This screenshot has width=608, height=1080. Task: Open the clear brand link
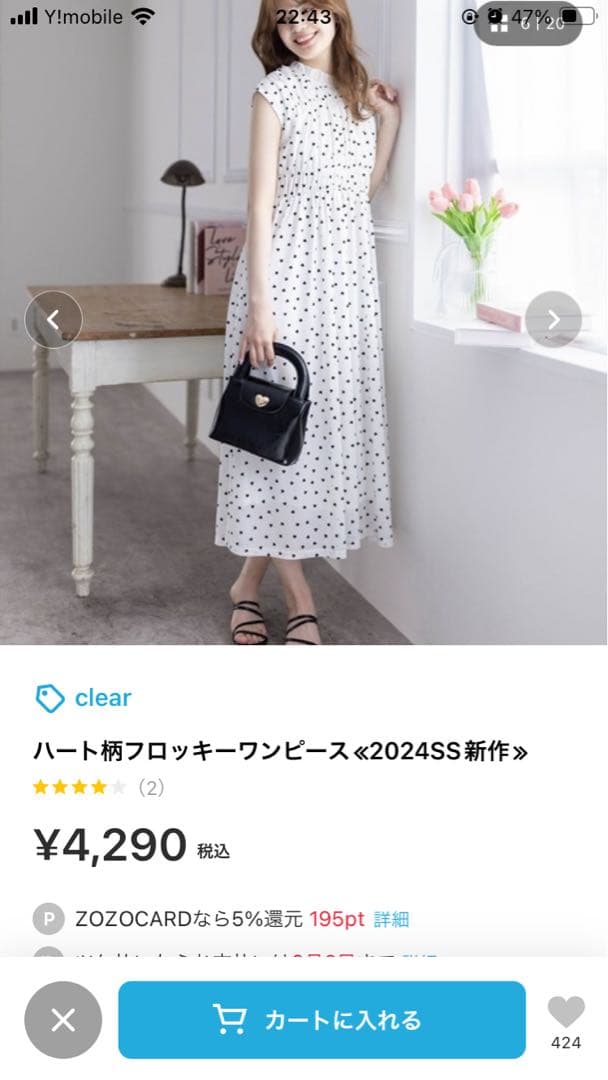pos(84,698)
